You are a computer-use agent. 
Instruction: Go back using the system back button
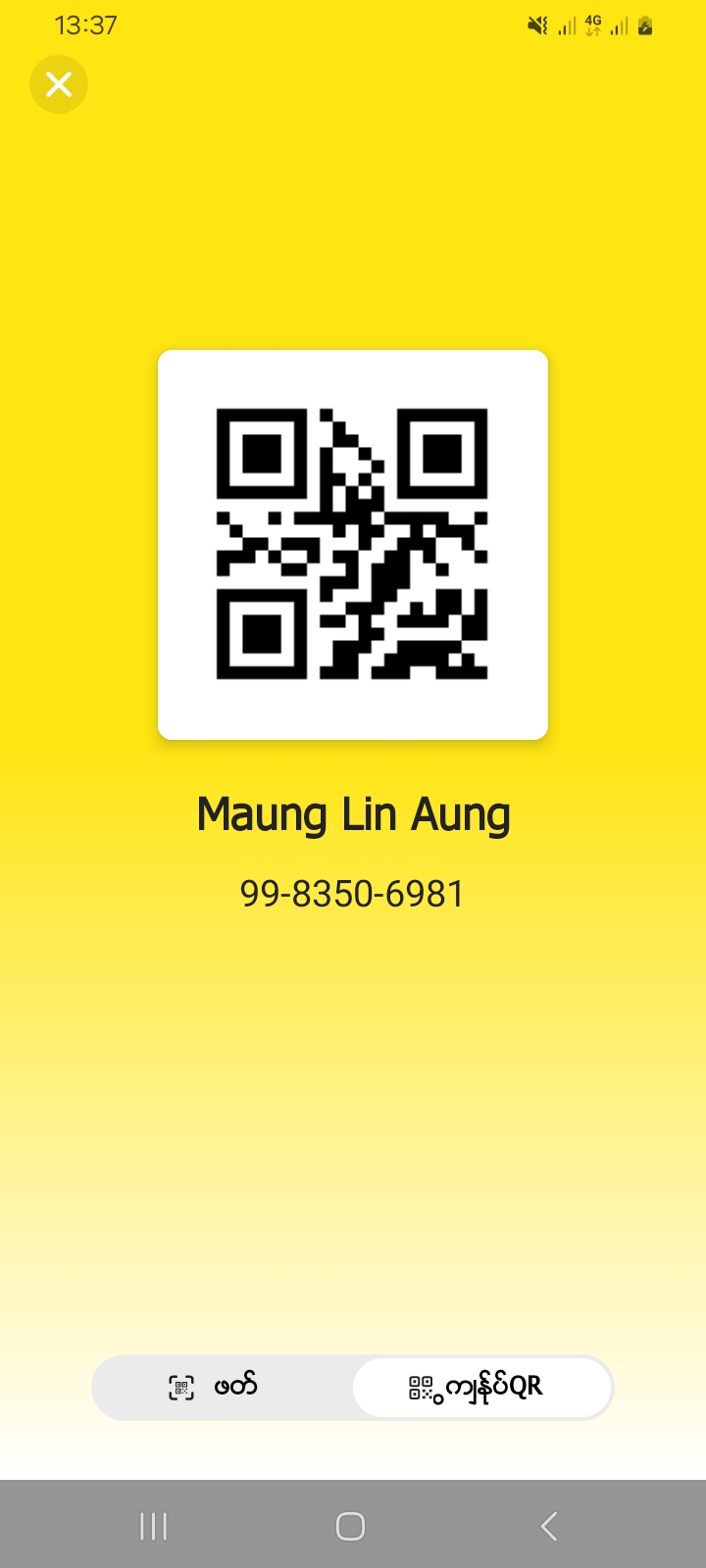pos(549,1526)
